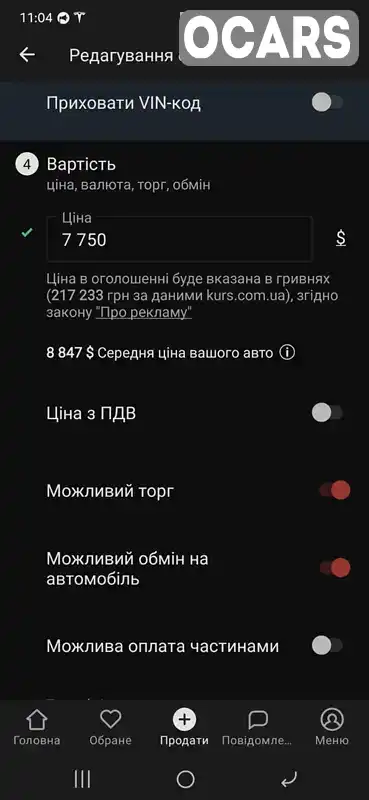Screen dimensions: 369x800
Task: Change currency via the $ selector
Action: click(341, 238)
